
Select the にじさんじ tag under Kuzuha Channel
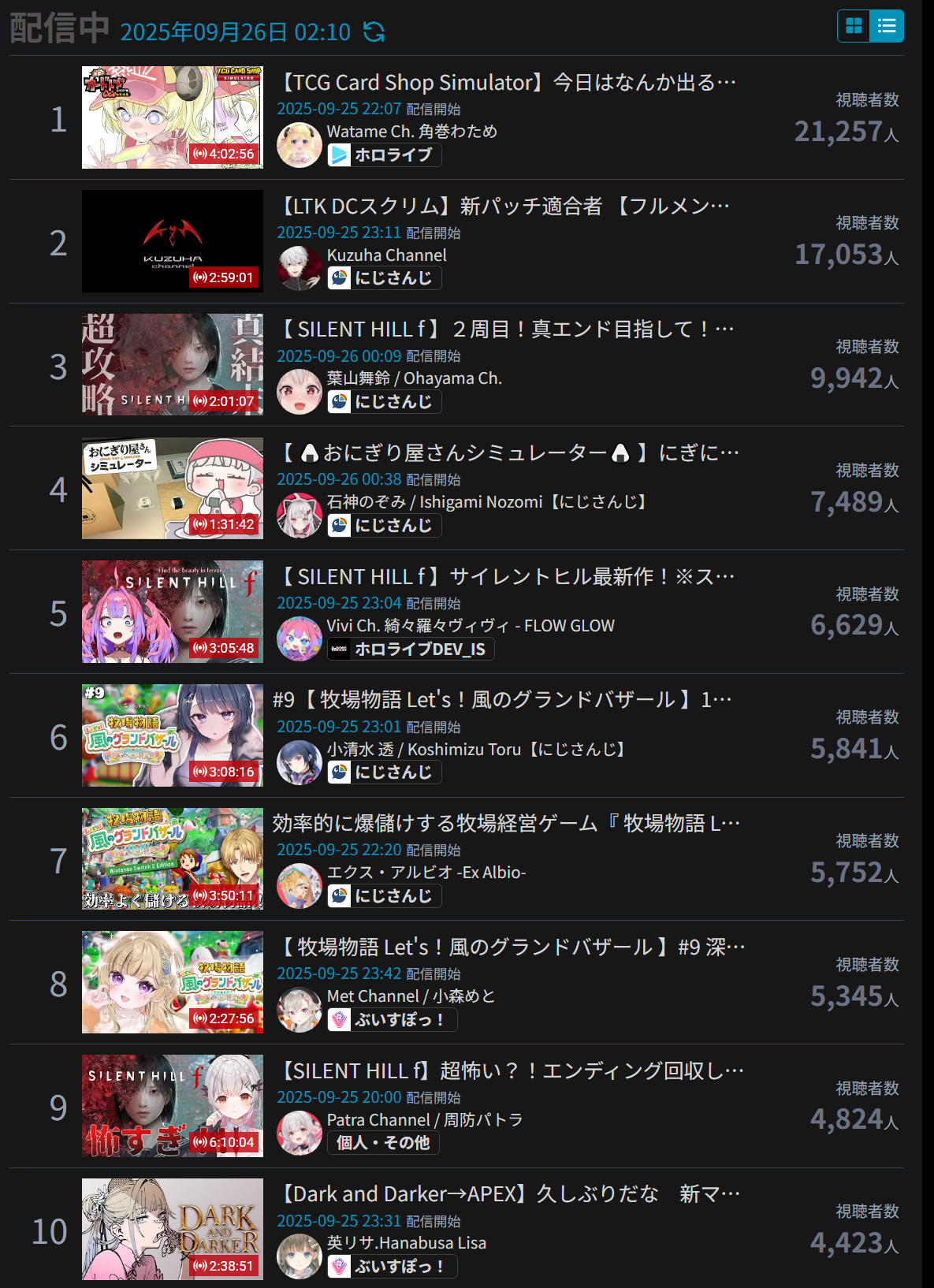[384, 278]
